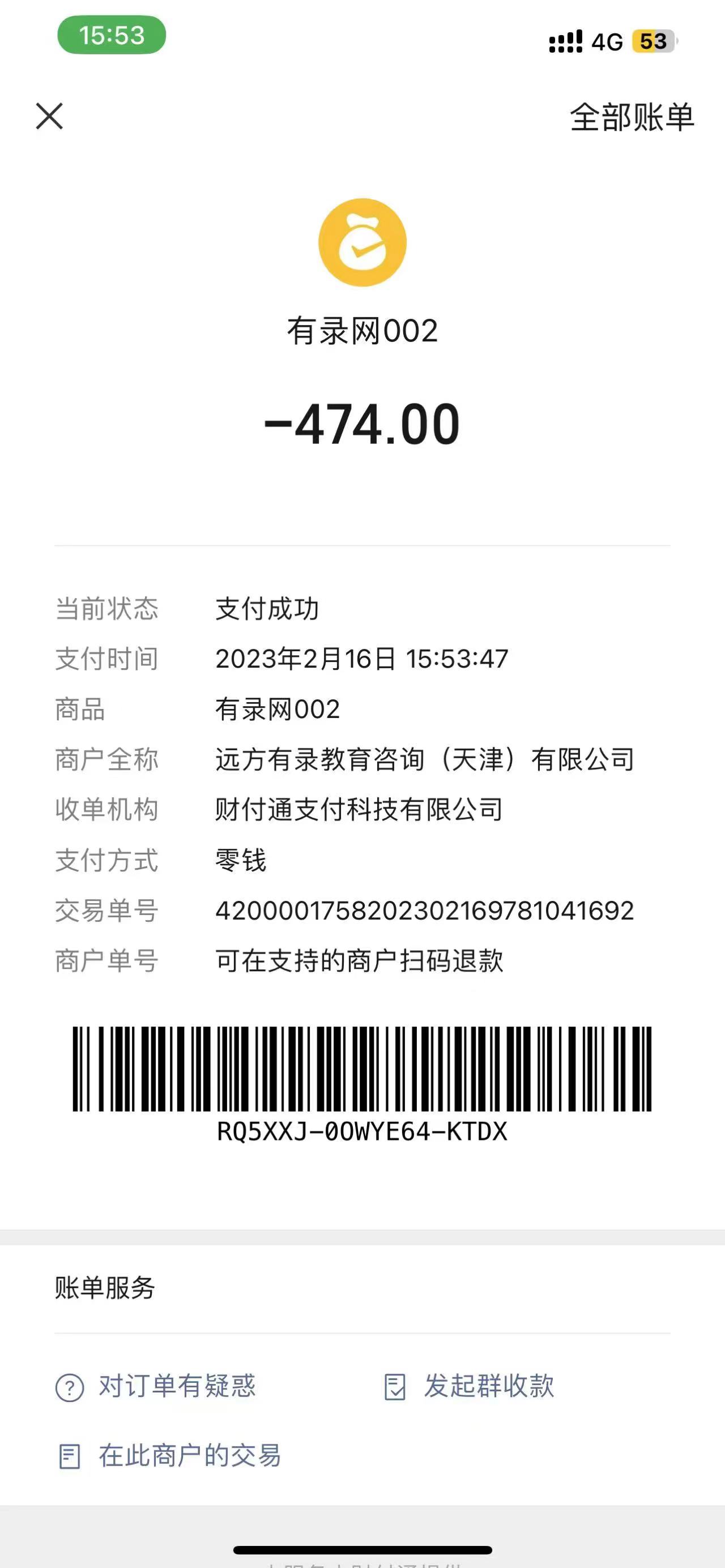
Task: Open 全部账单 (all bills)
Action: tap(631, 117)
